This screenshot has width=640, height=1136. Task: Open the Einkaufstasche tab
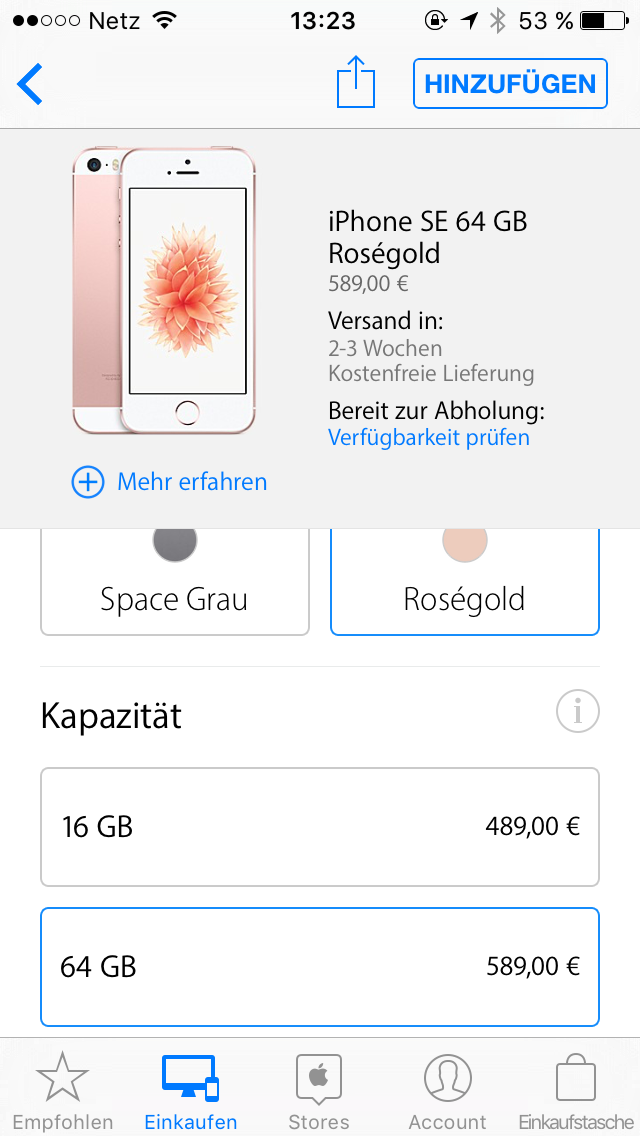576,1090
